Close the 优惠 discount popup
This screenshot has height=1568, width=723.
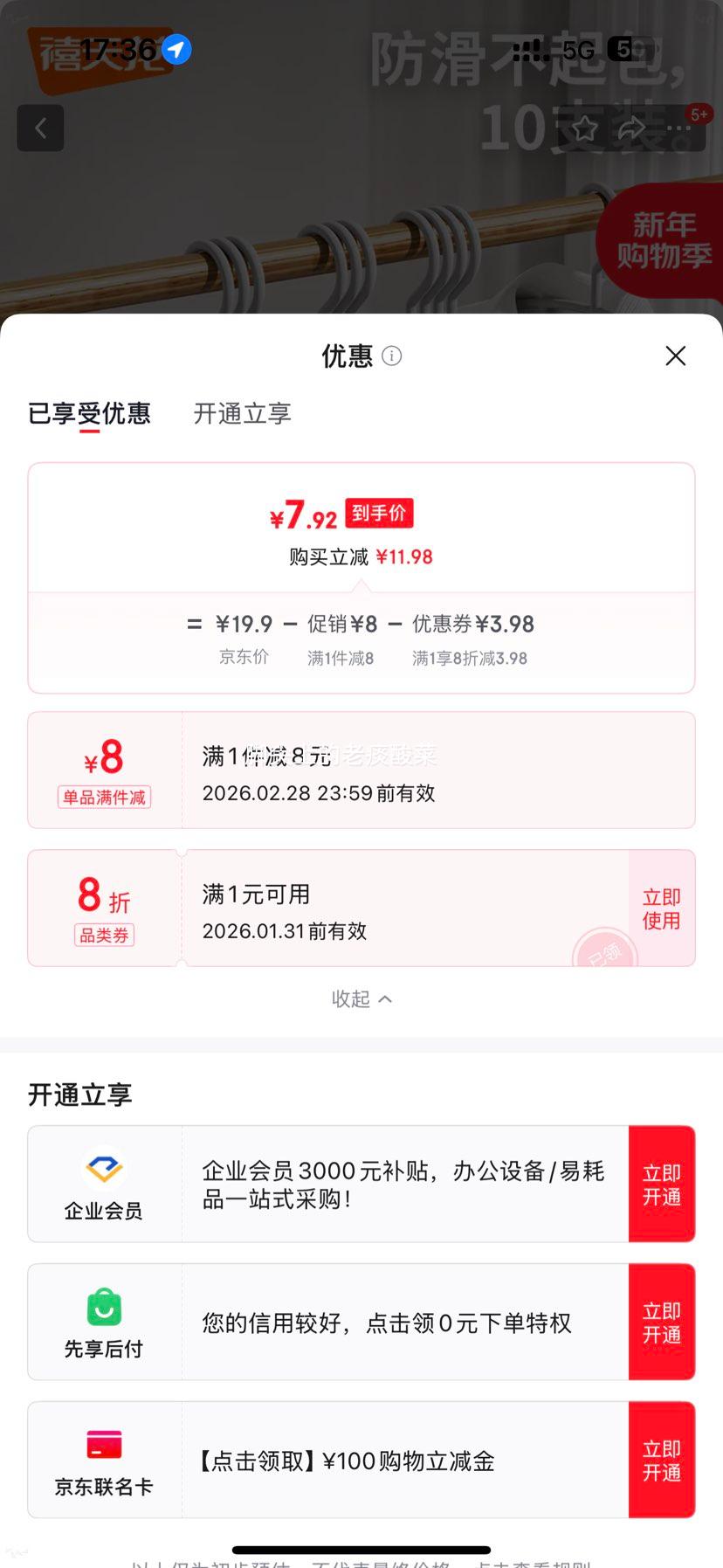tap(675, 356)
